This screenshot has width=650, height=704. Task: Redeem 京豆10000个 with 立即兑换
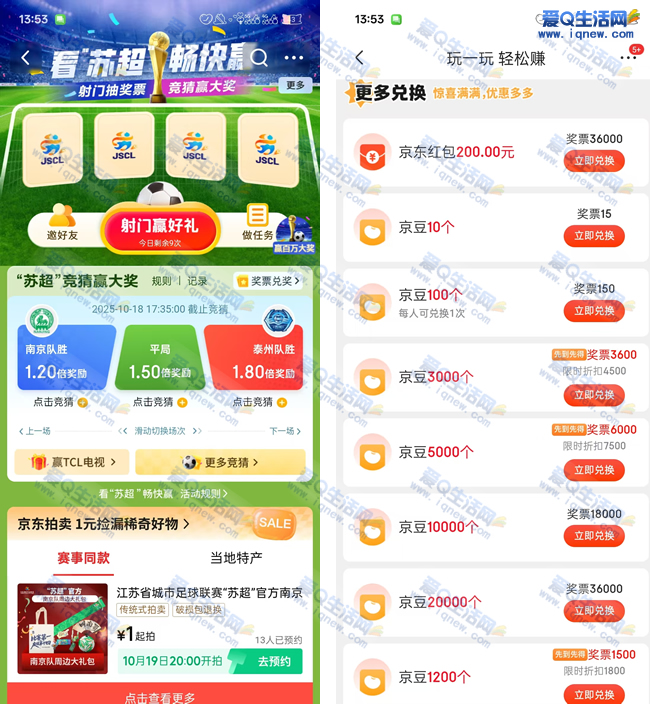click(x=594, y=536)
